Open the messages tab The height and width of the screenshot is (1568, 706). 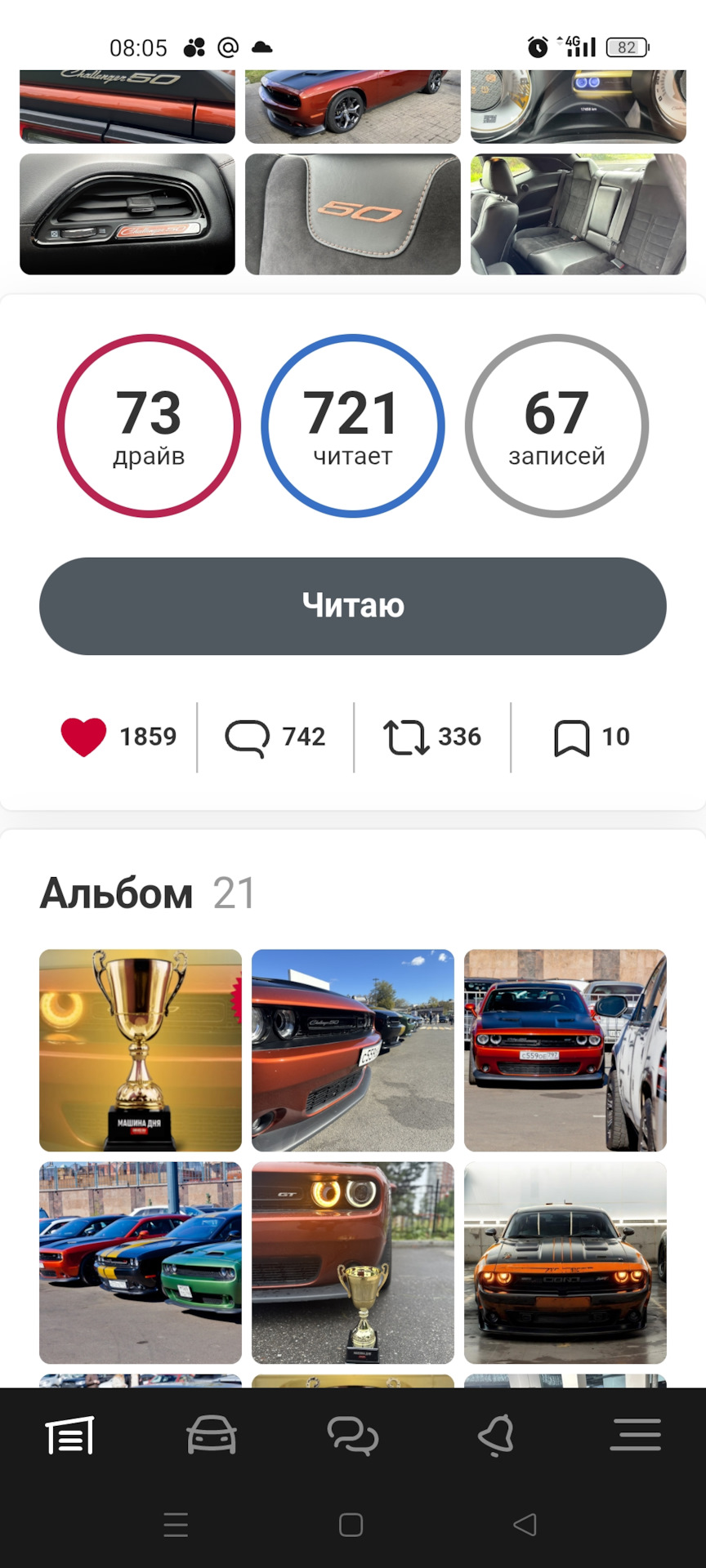click(x=353, y=1436)
